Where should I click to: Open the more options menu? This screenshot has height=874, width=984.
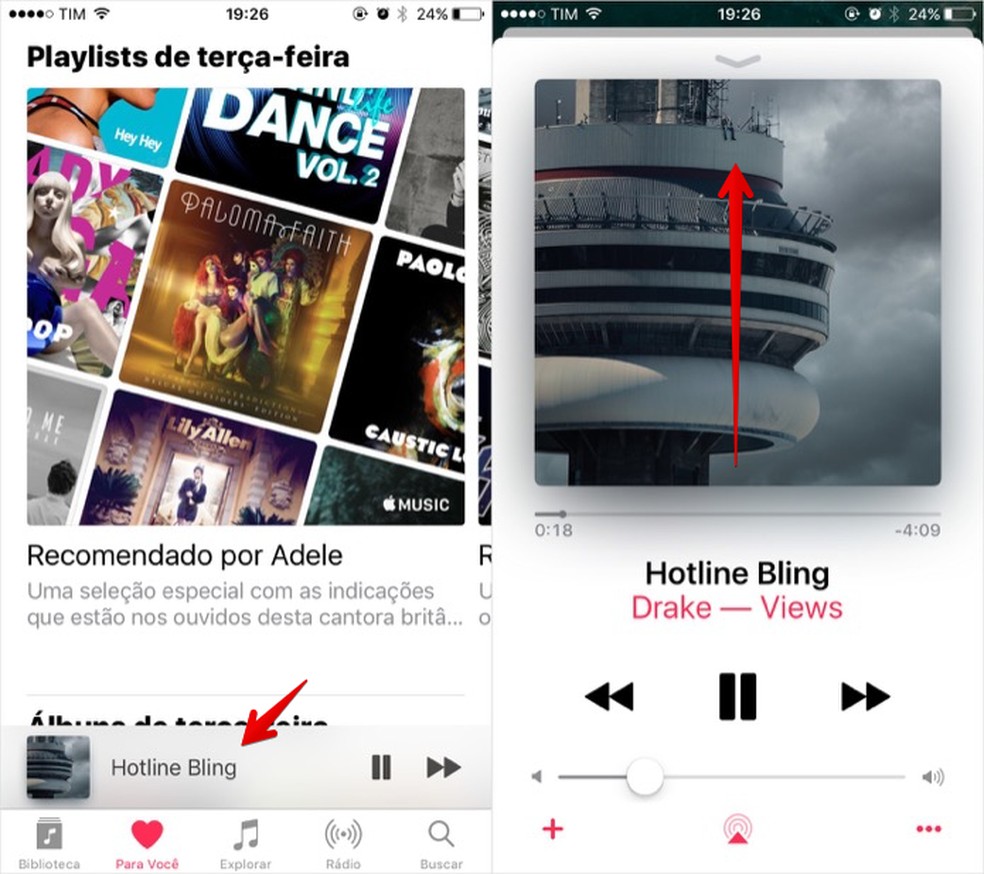(928, 829)
